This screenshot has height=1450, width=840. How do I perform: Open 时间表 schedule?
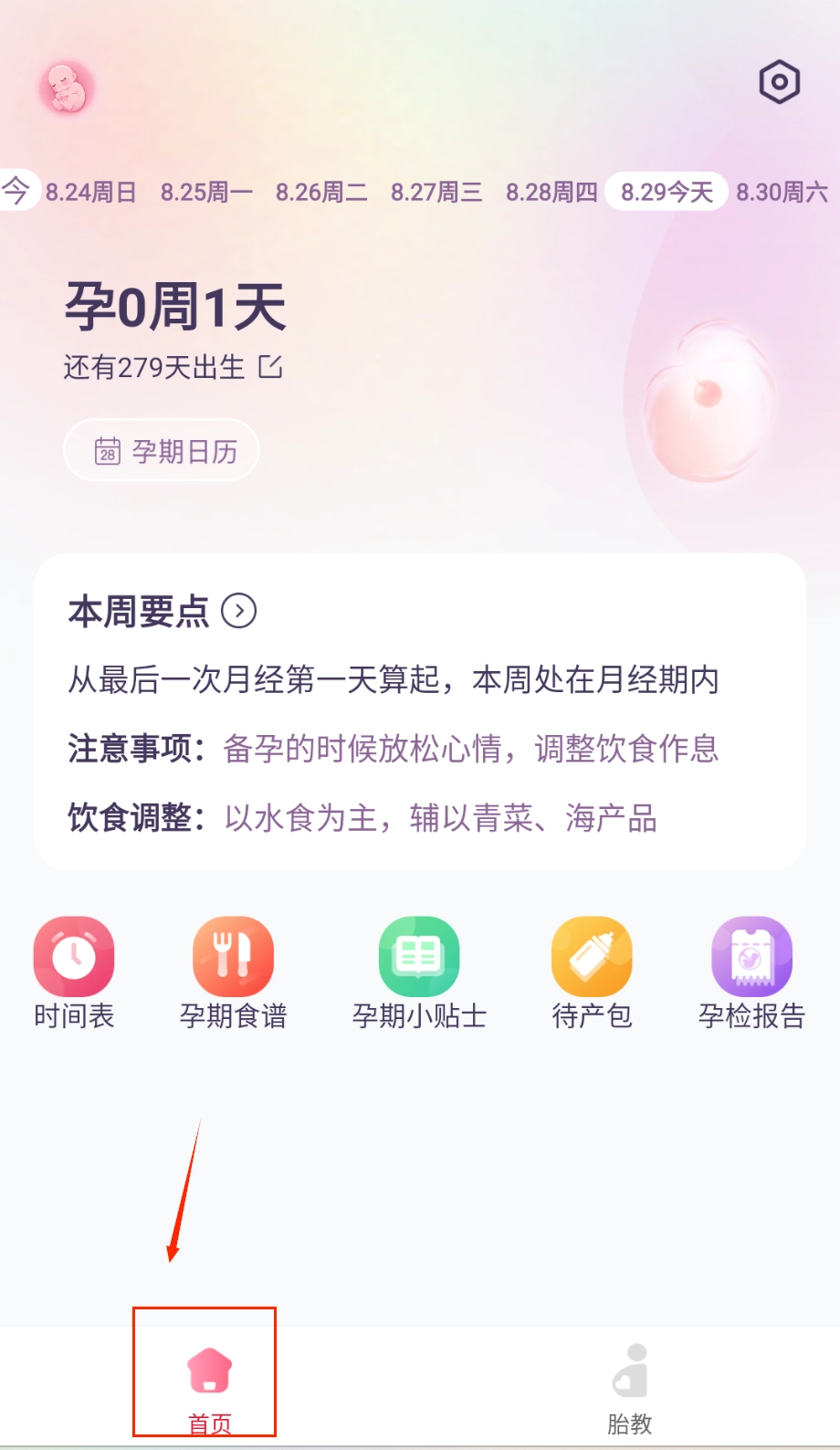click(x=74, y=973)
